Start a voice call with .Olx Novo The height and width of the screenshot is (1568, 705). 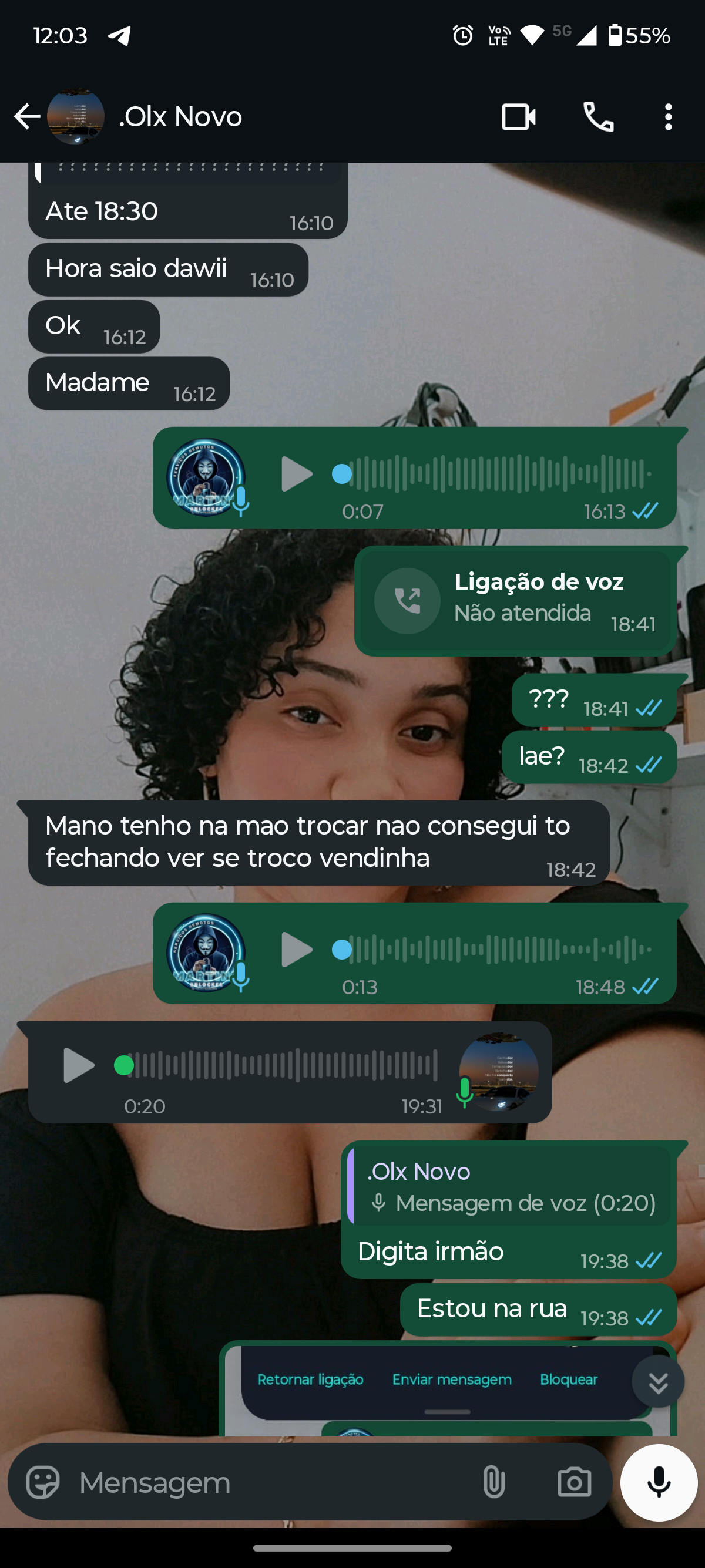click(x=599, y=116)
